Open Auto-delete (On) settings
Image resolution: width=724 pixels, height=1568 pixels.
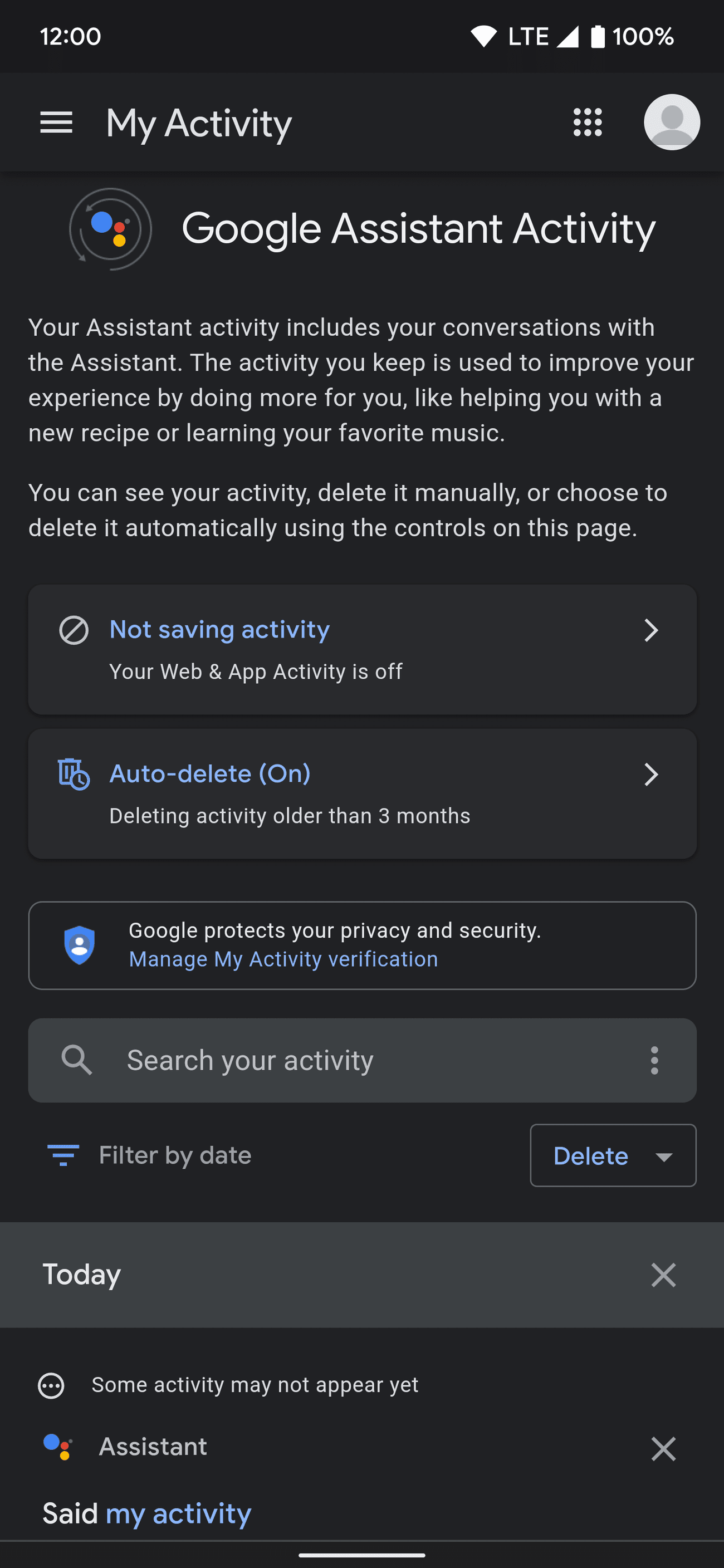coord(361,793)
